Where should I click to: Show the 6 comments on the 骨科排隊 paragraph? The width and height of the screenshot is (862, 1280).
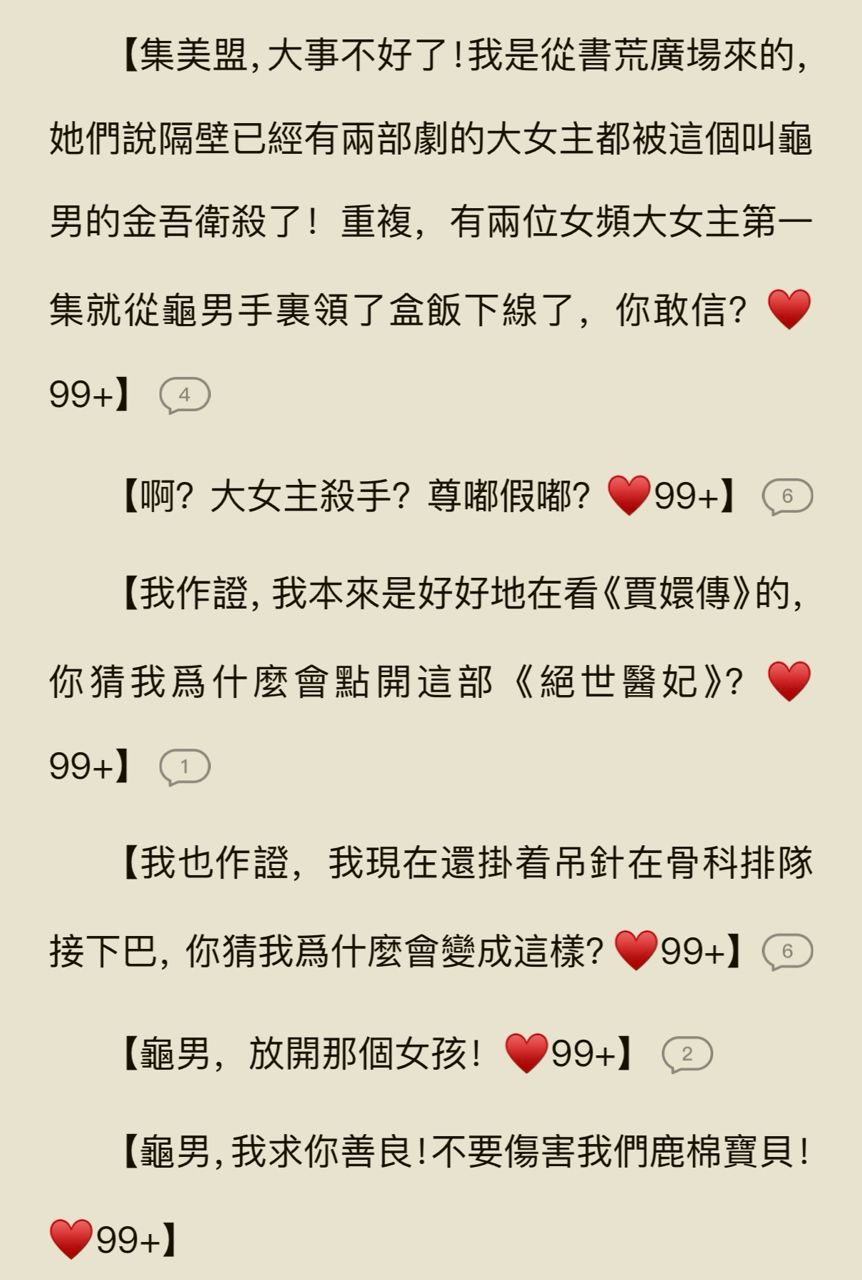click(787, 952)
